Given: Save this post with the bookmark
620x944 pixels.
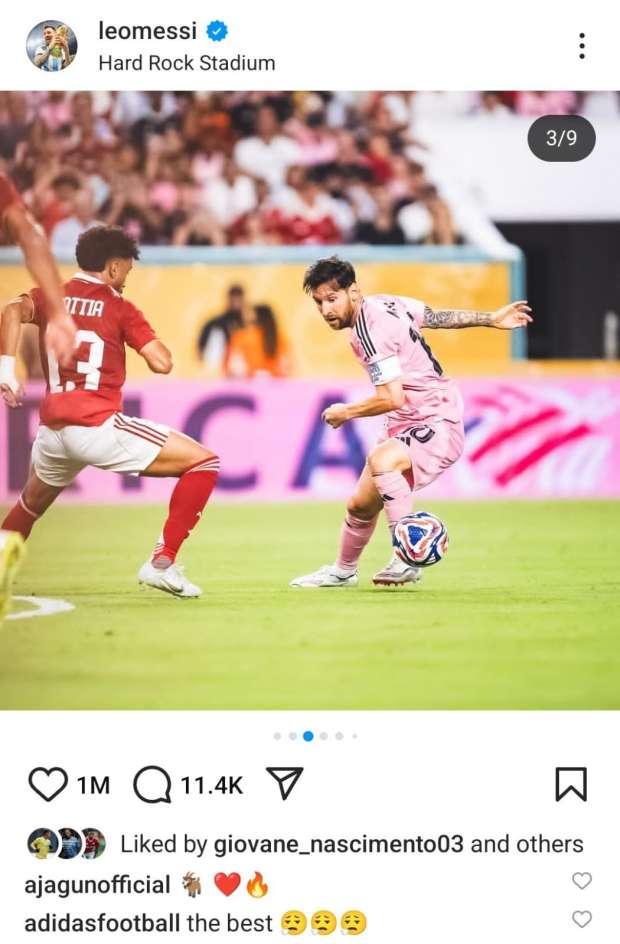Looking at the screenshot, I should [570, 784].
